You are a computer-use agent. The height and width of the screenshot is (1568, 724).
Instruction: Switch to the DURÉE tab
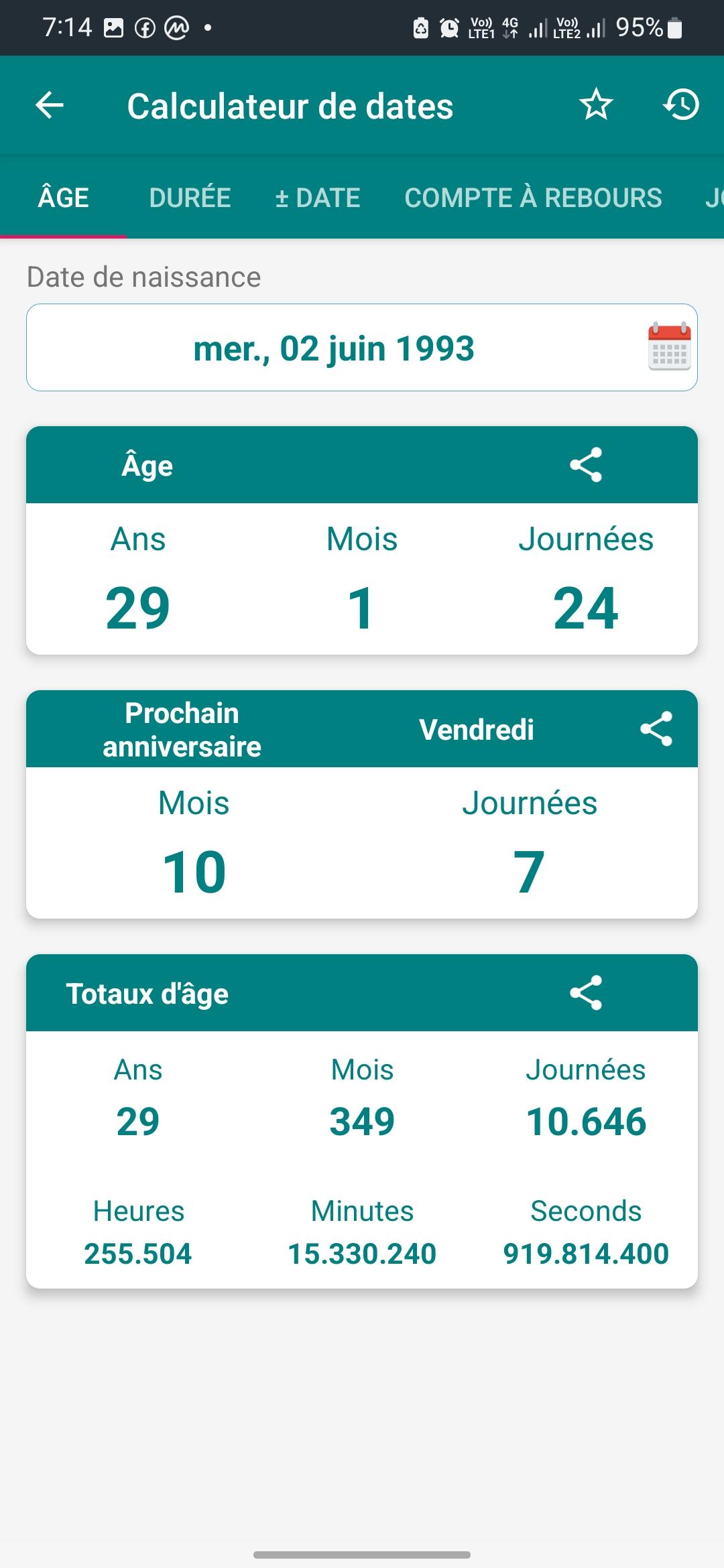click(190, 198)
